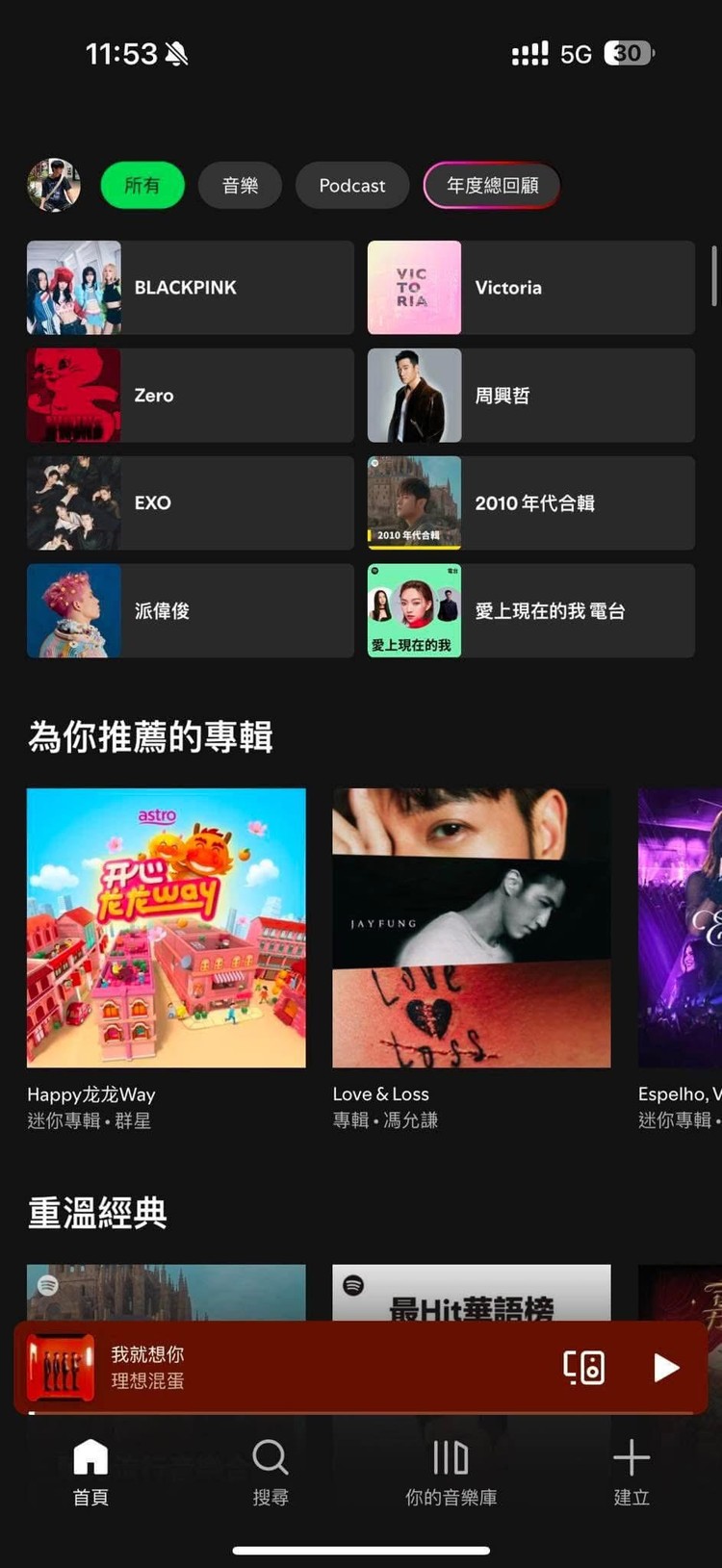
Task: Open 周興哲 artist tile
Action: [x=530, y=396]
